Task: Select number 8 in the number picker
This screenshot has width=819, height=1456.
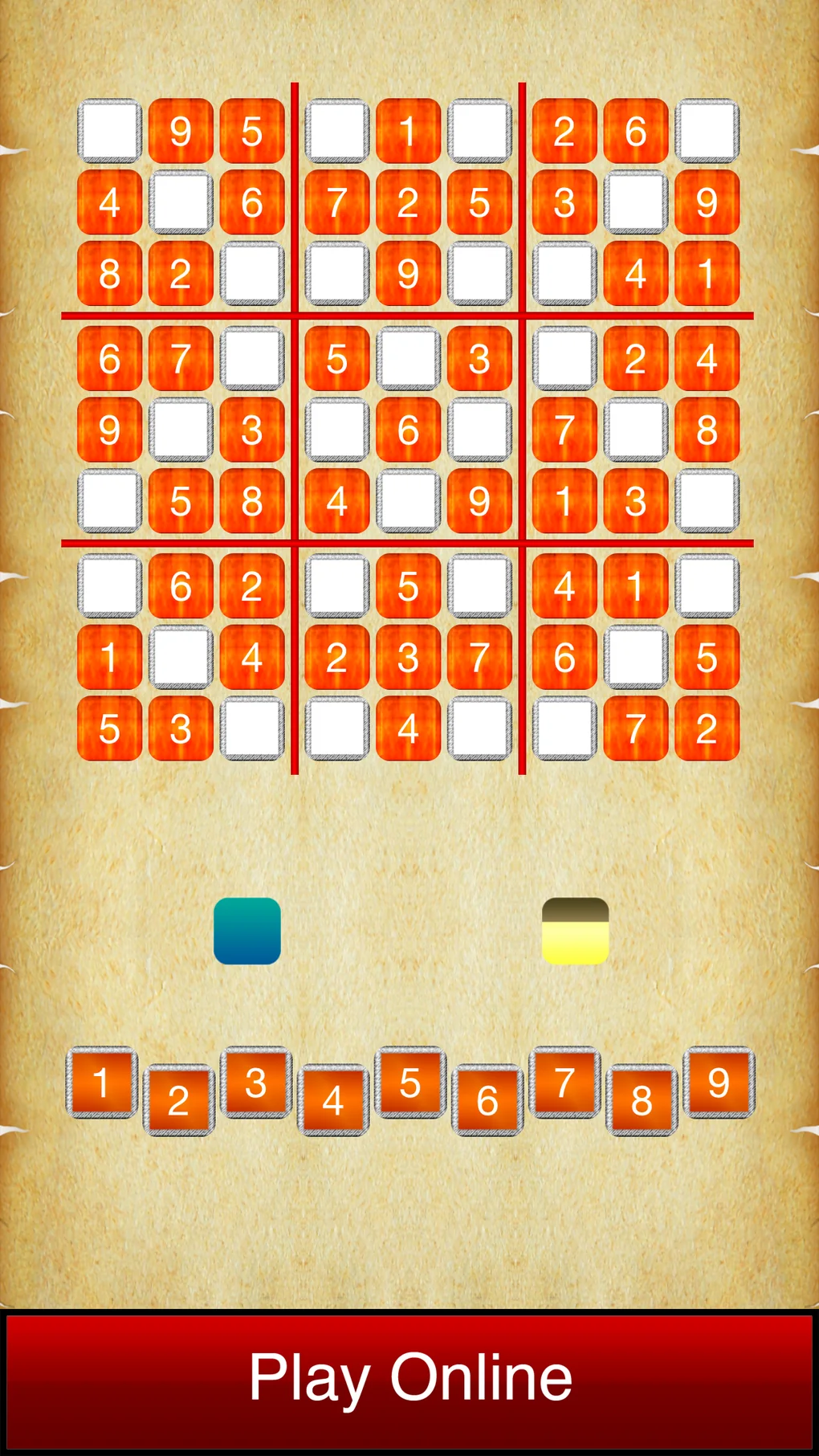Action: pyautogui.click(x=642, y=1099)
